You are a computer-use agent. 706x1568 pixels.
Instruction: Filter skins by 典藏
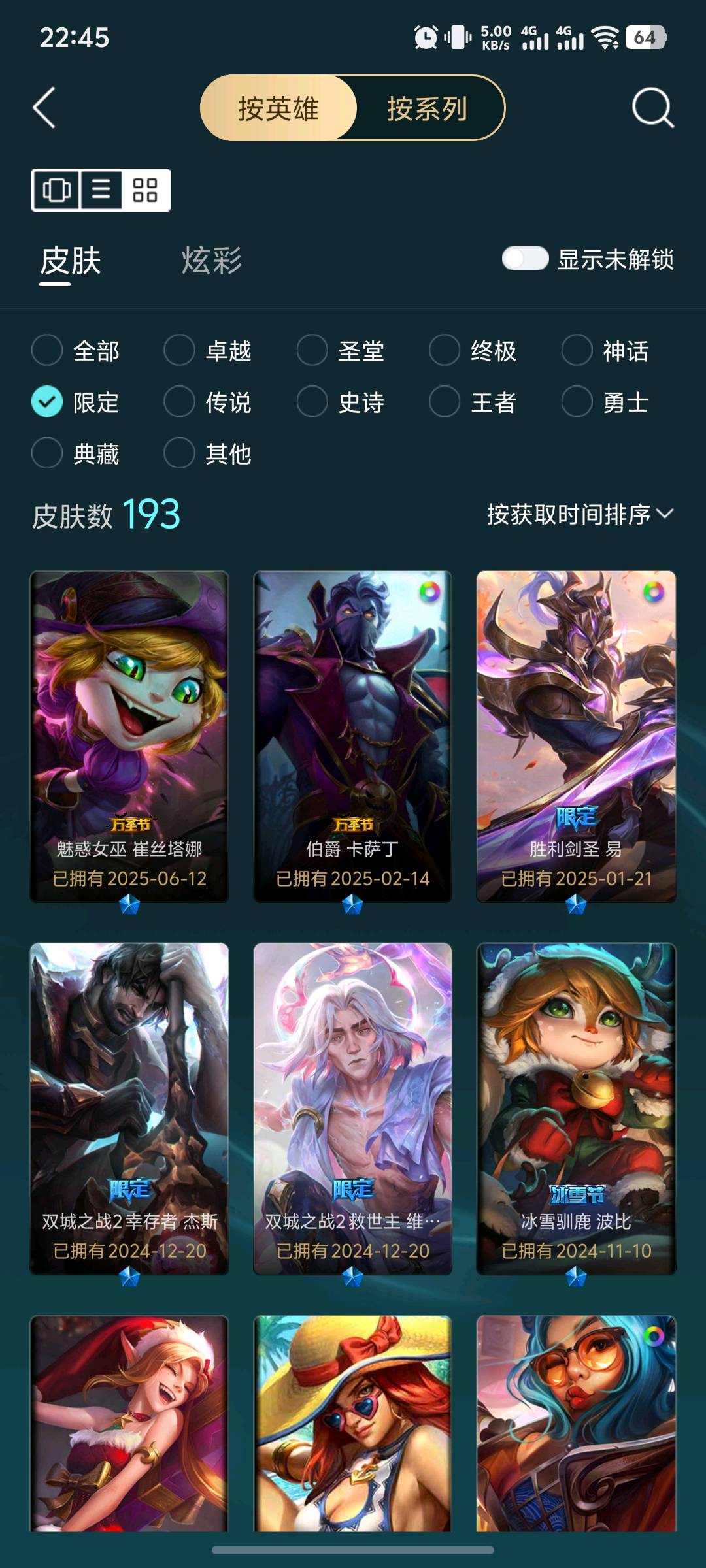pos(76,453)
